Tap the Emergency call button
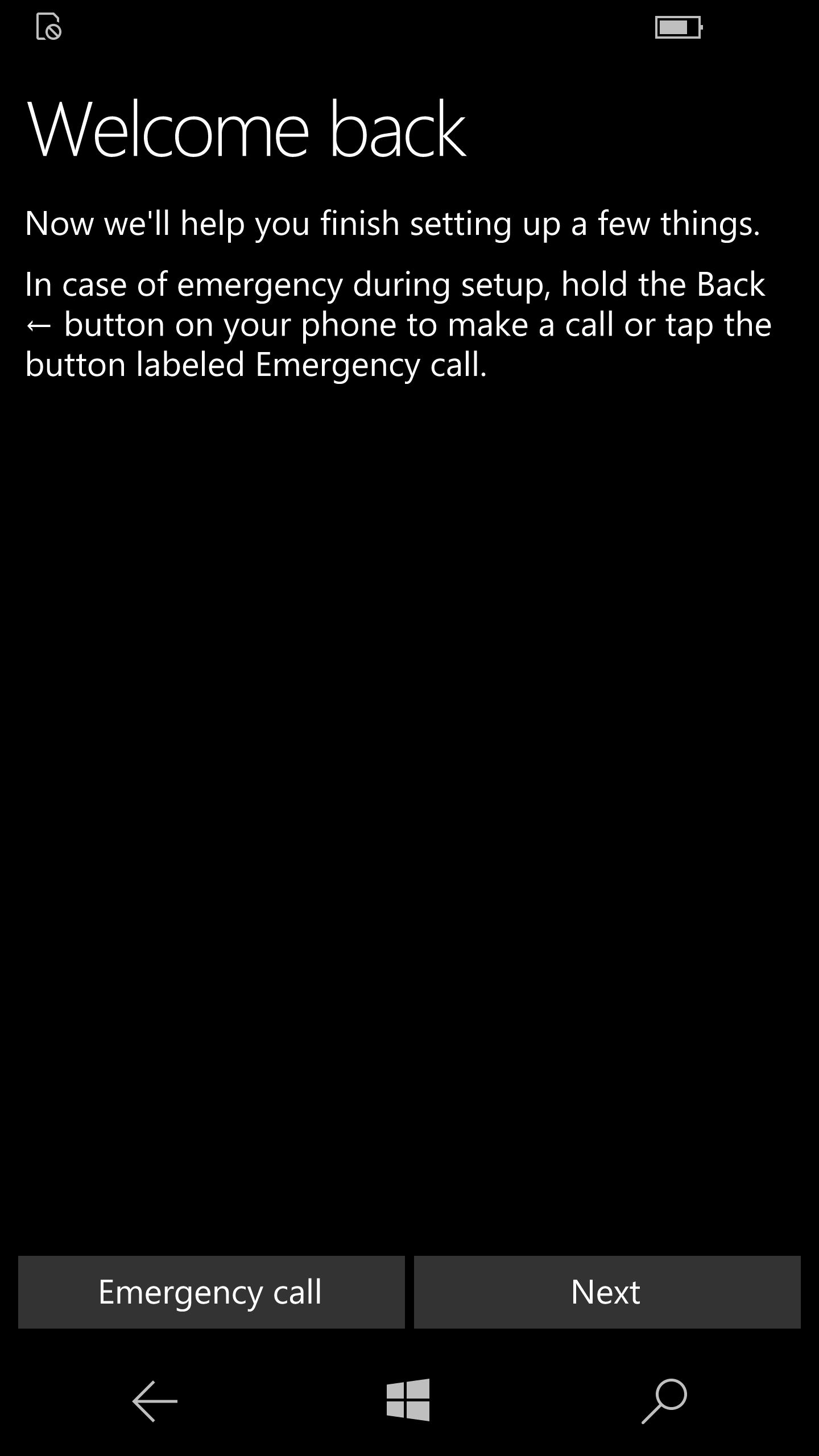Viewport: 819px width, 1456px height. (211, 1292)
